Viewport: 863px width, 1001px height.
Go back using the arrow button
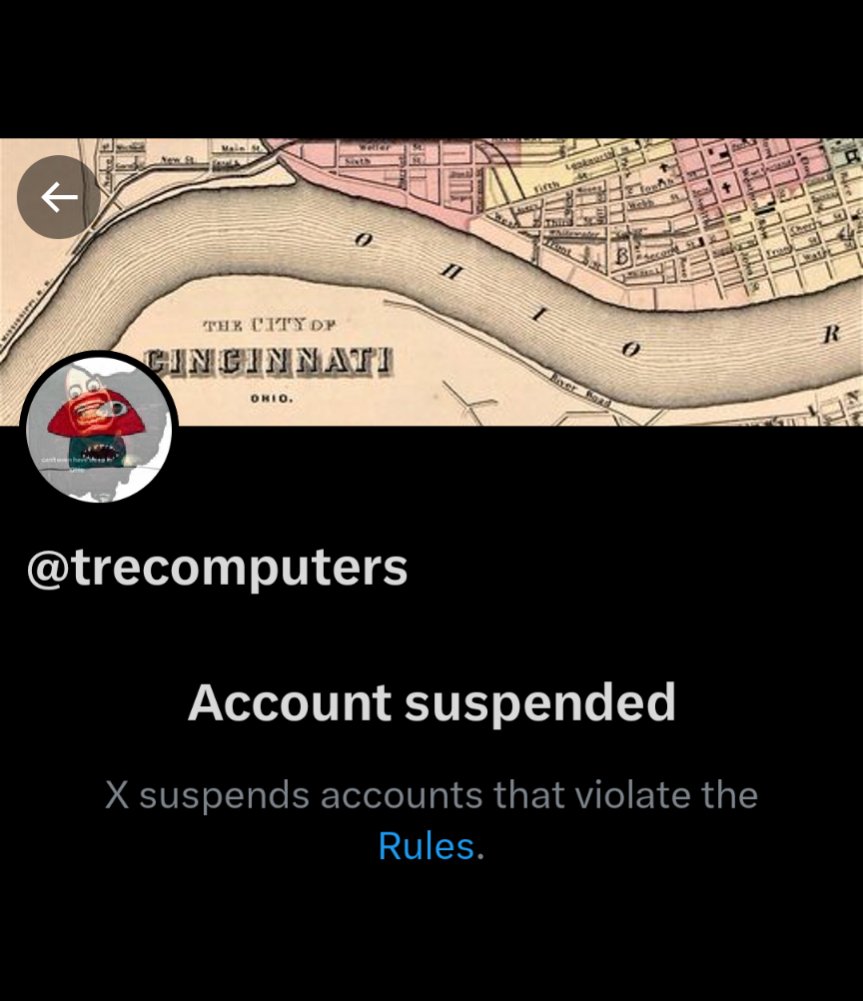pos(59,197)
